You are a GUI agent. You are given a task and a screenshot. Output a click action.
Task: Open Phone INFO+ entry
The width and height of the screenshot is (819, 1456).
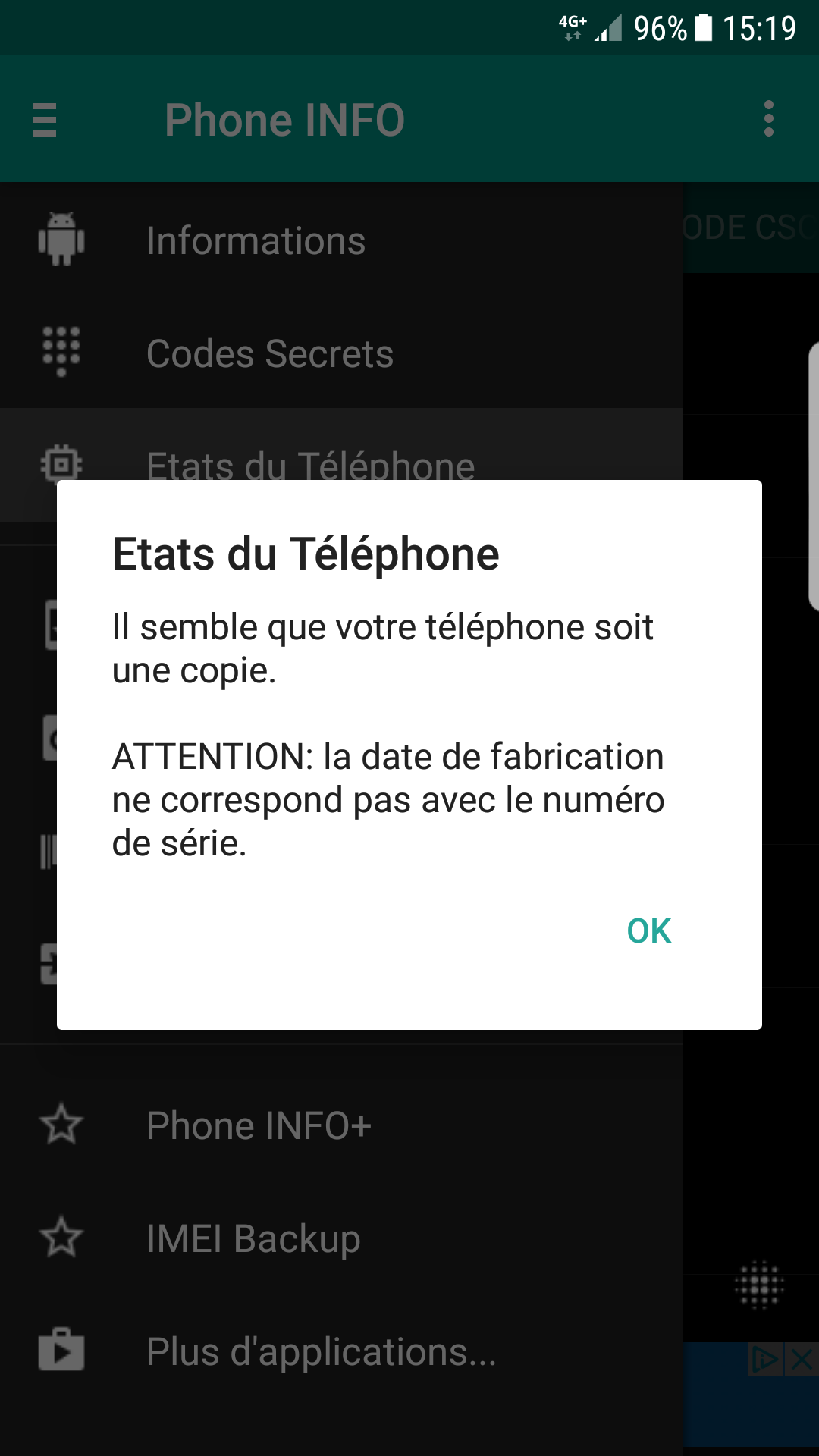pos(341,1125)
